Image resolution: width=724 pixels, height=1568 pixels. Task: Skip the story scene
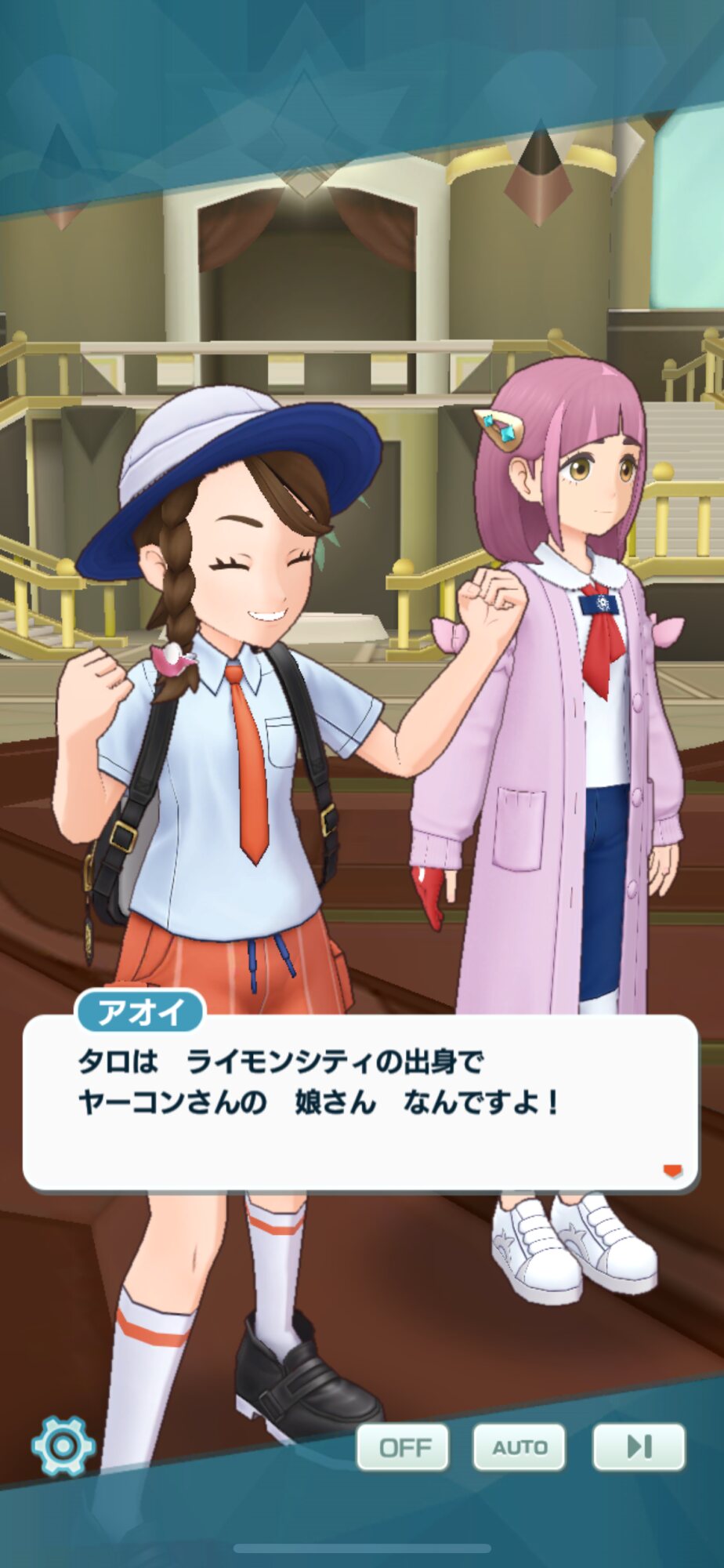(x=639, y=1447)
